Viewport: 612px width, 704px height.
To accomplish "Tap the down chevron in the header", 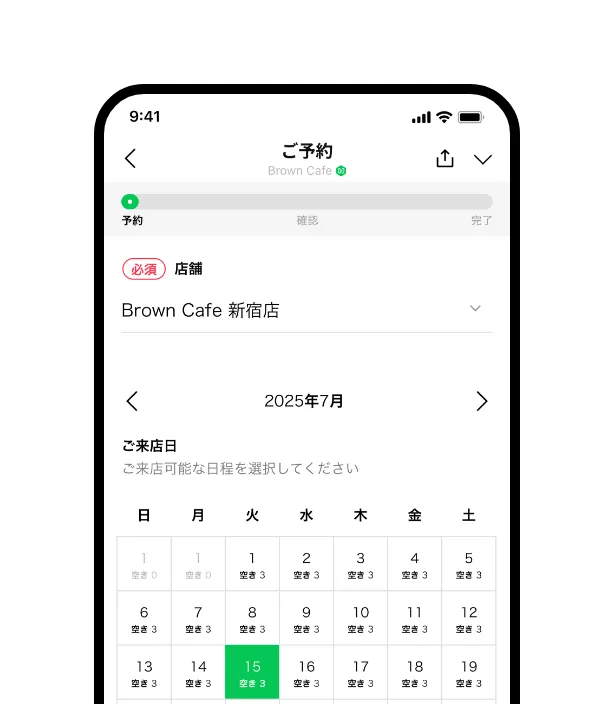I will (x=483, y=159).
